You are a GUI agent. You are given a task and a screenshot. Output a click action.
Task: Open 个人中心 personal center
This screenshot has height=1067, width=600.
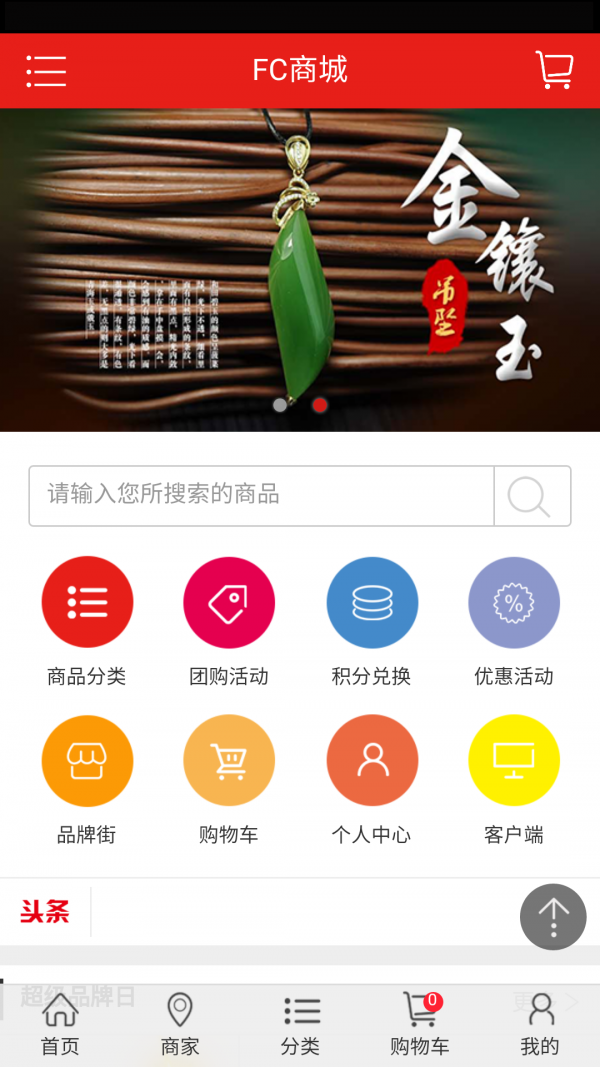coord(372,760)
